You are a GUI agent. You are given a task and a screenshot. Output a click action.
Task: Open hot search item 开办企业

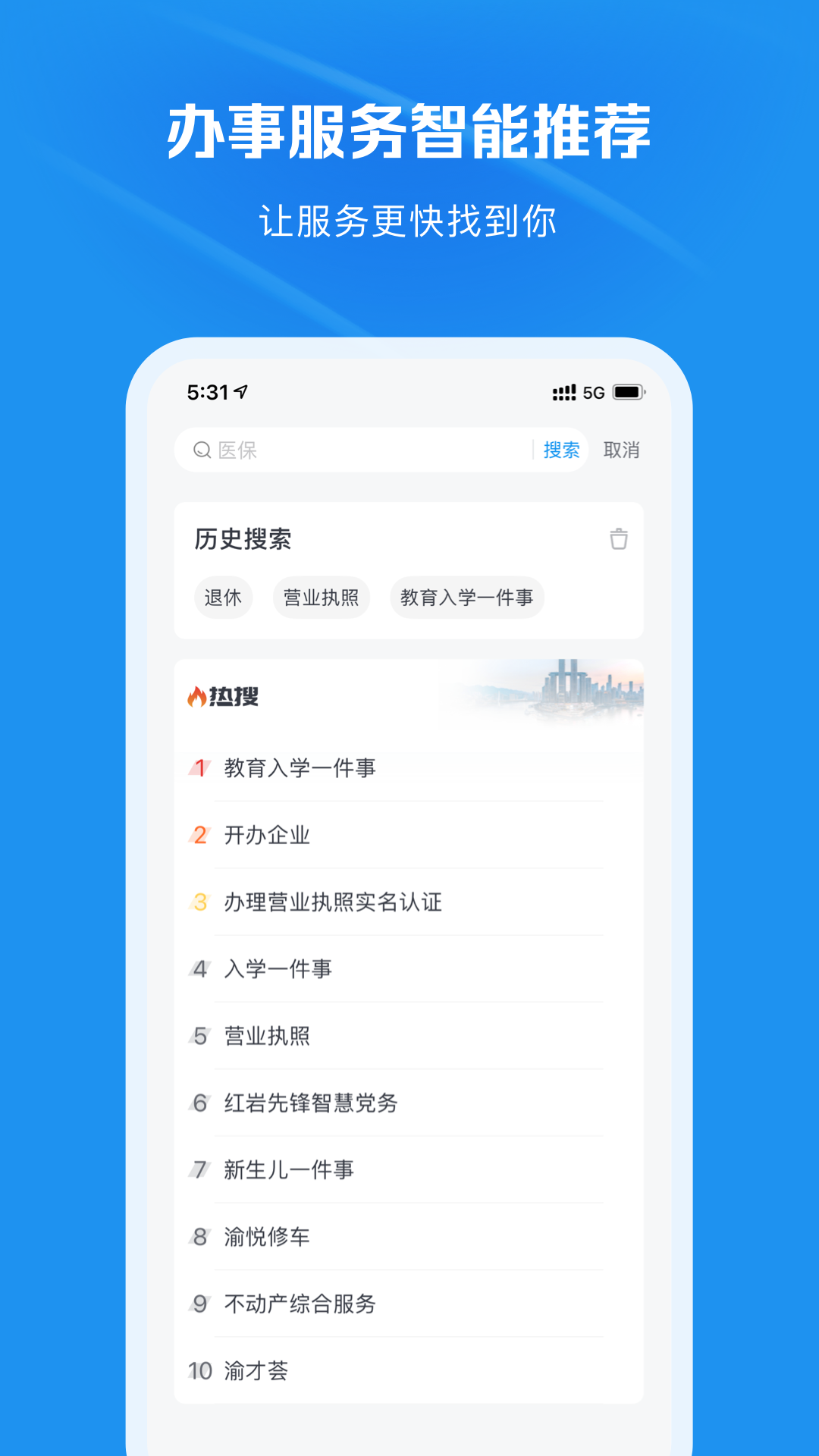click(x=265, y=834)
